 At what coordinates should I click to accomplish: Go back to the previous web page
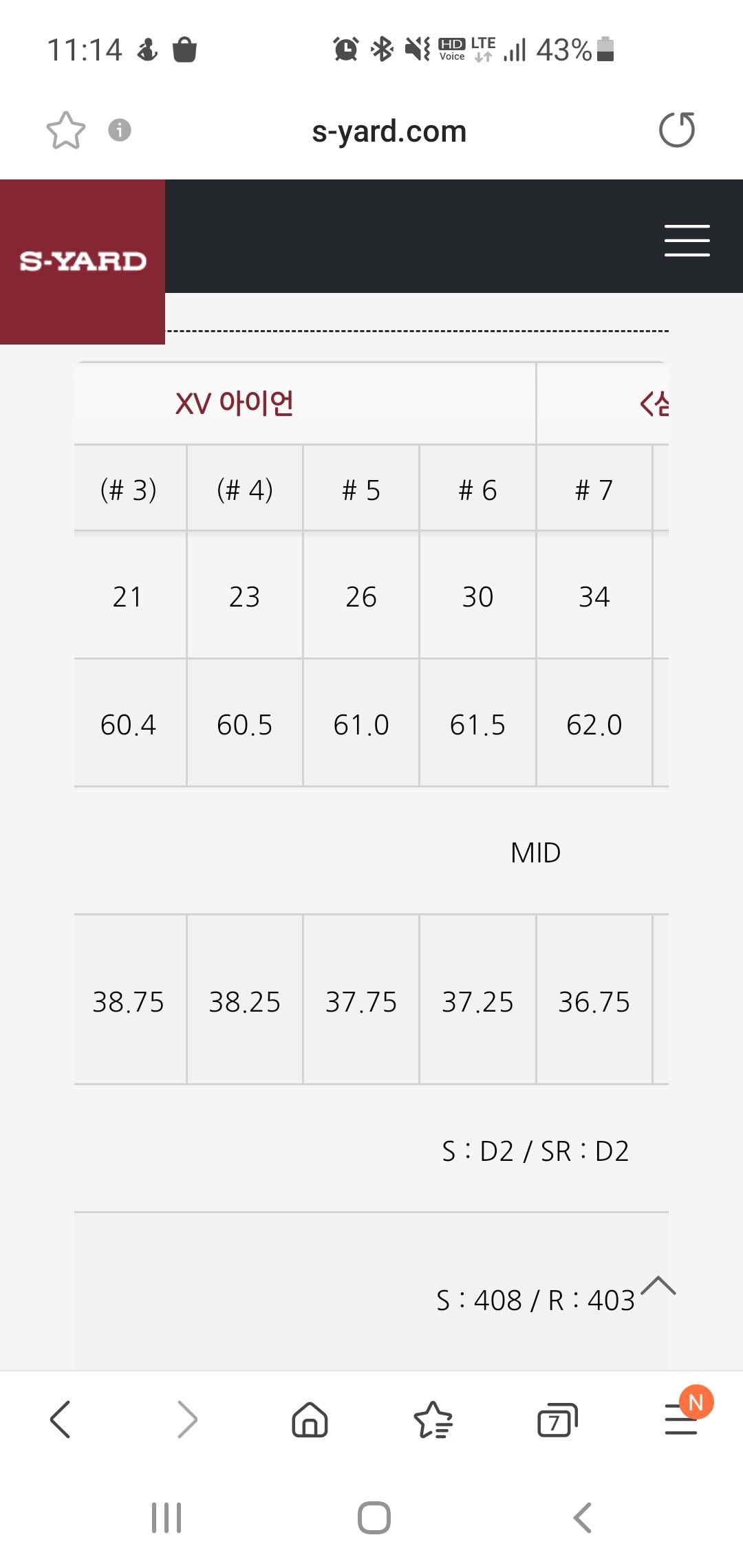pyautogui.click(x=61, y=1419)
